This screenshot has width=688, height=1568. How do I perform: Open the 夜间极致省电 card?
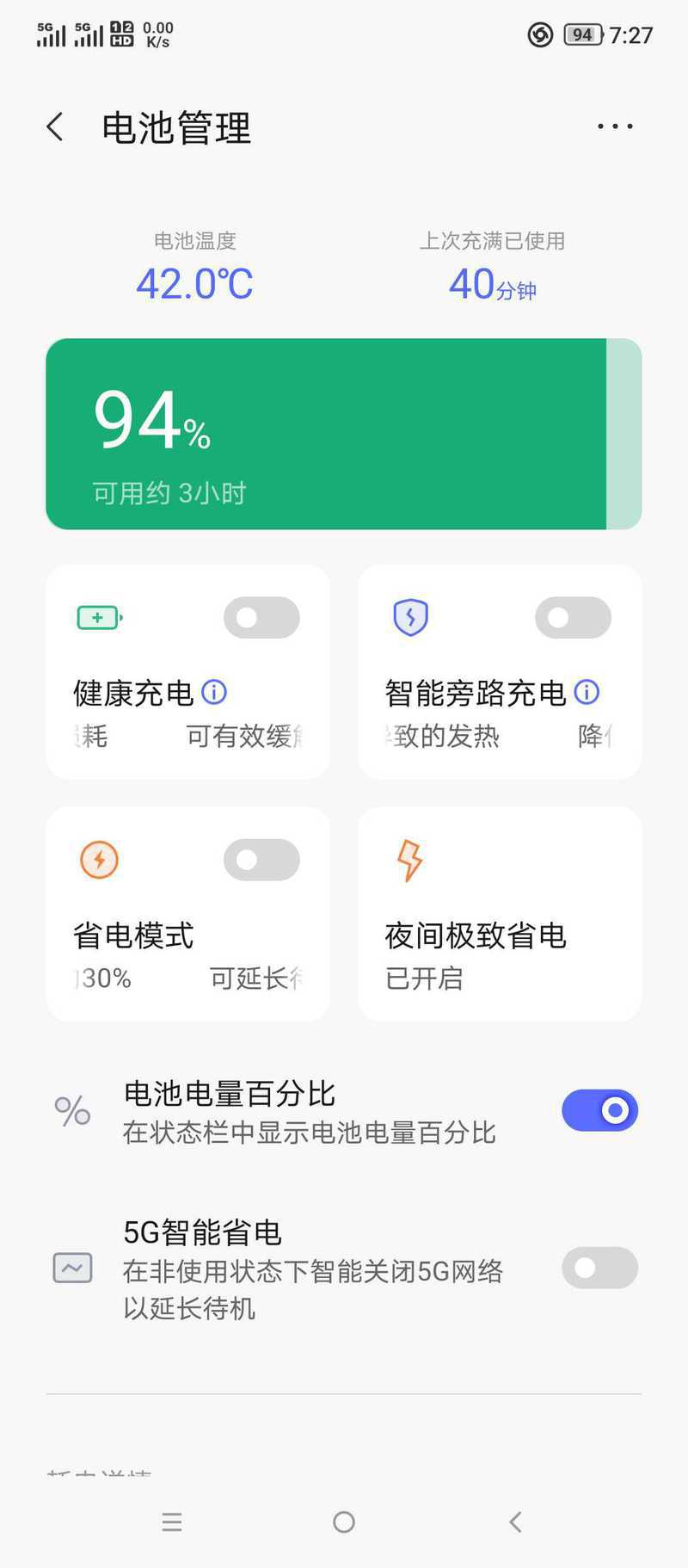(x=500, y=914)
